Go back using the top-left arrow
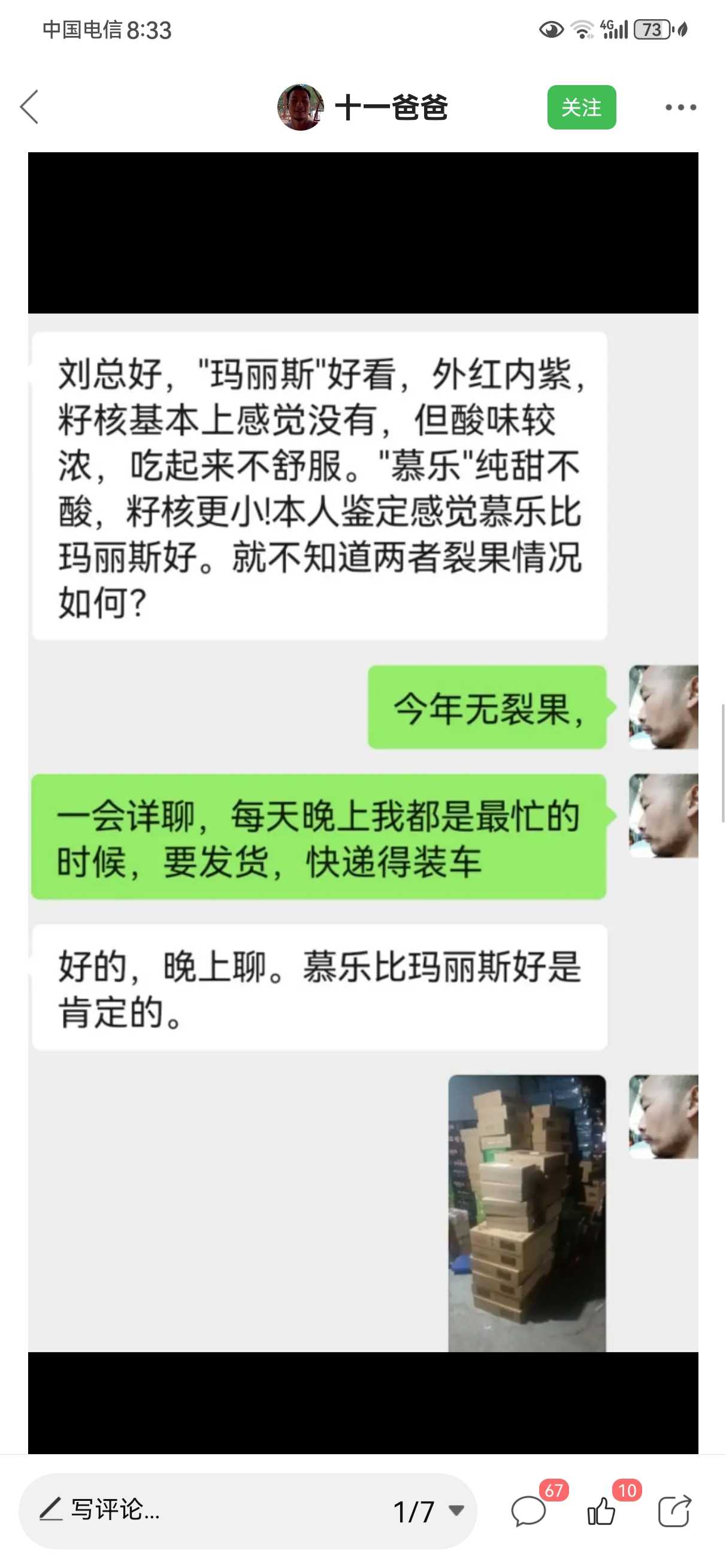This screenshot has height=1568, width=726. pos(29,107)
